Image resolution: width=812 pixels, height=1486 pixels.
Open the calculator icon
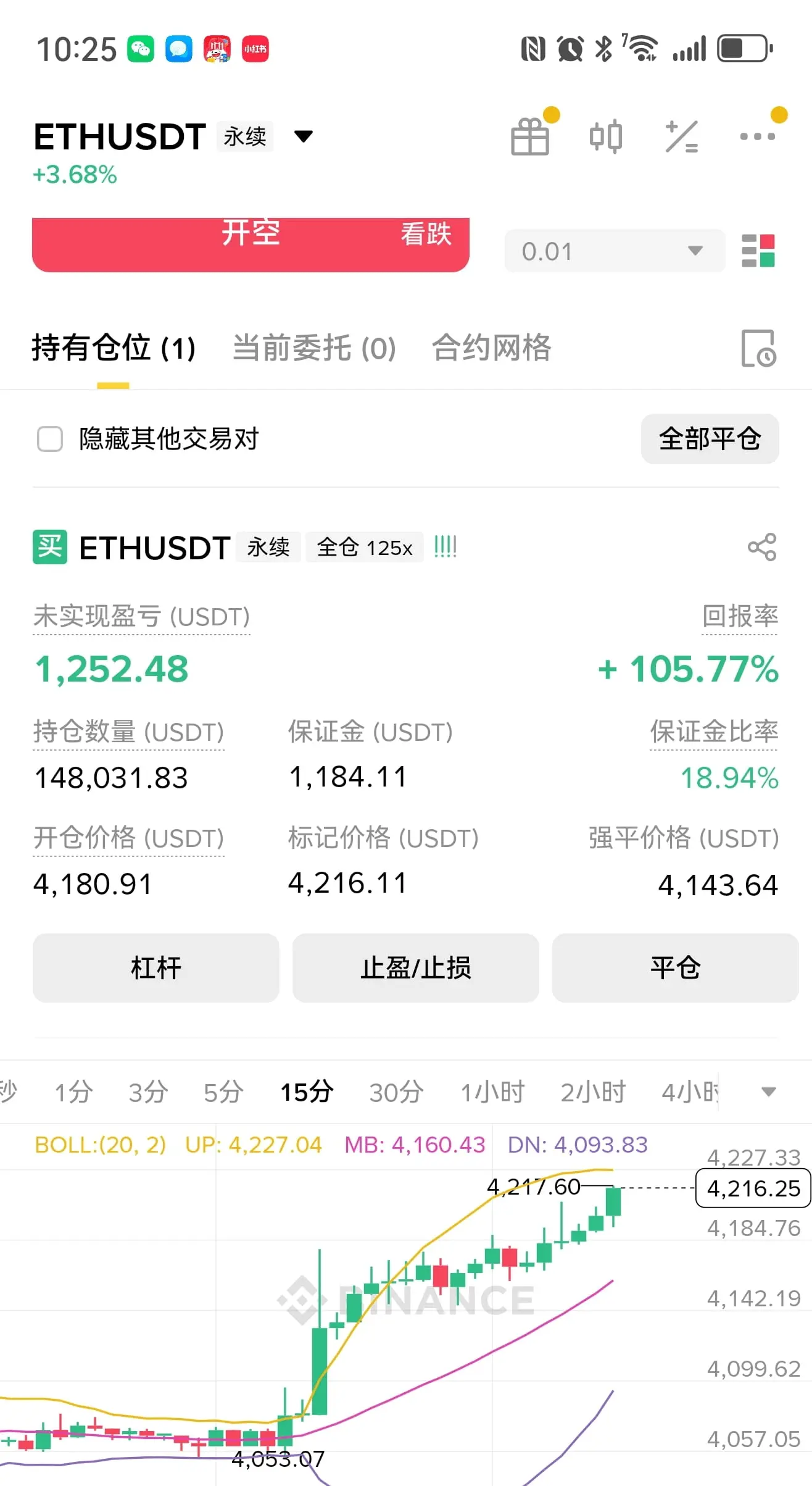(x=681, y=136)
